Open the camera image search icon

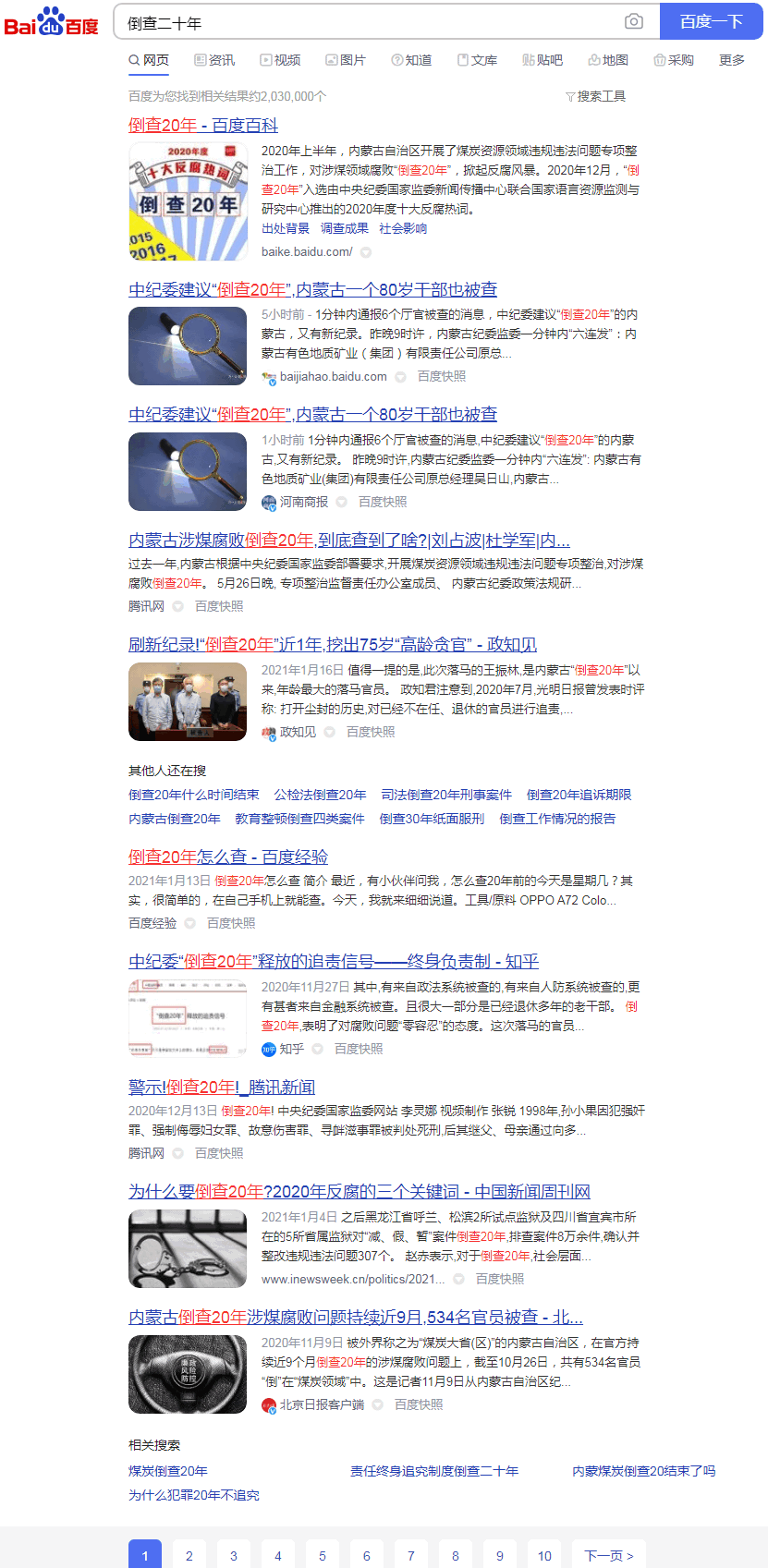(634, 21)
